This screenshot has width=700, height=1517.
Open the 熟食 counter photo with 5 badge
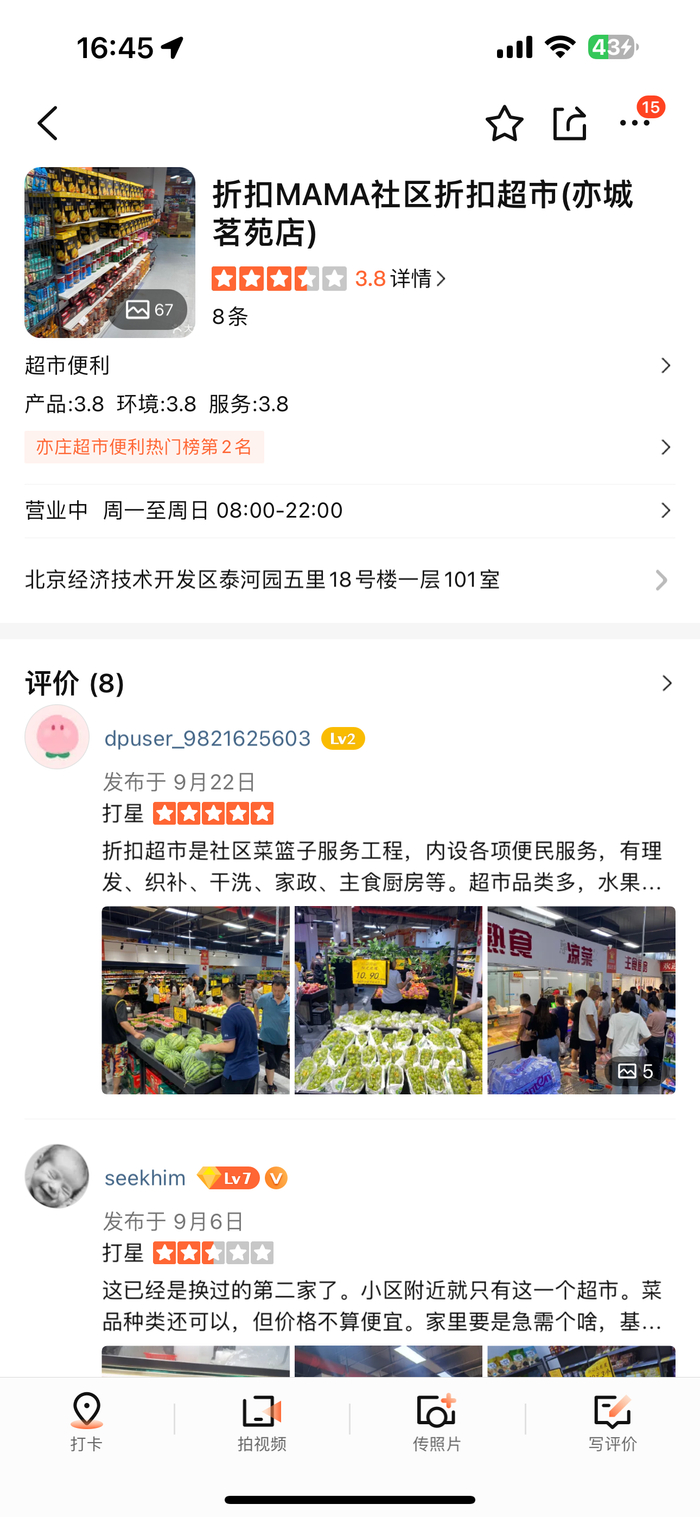(581, 1000)
